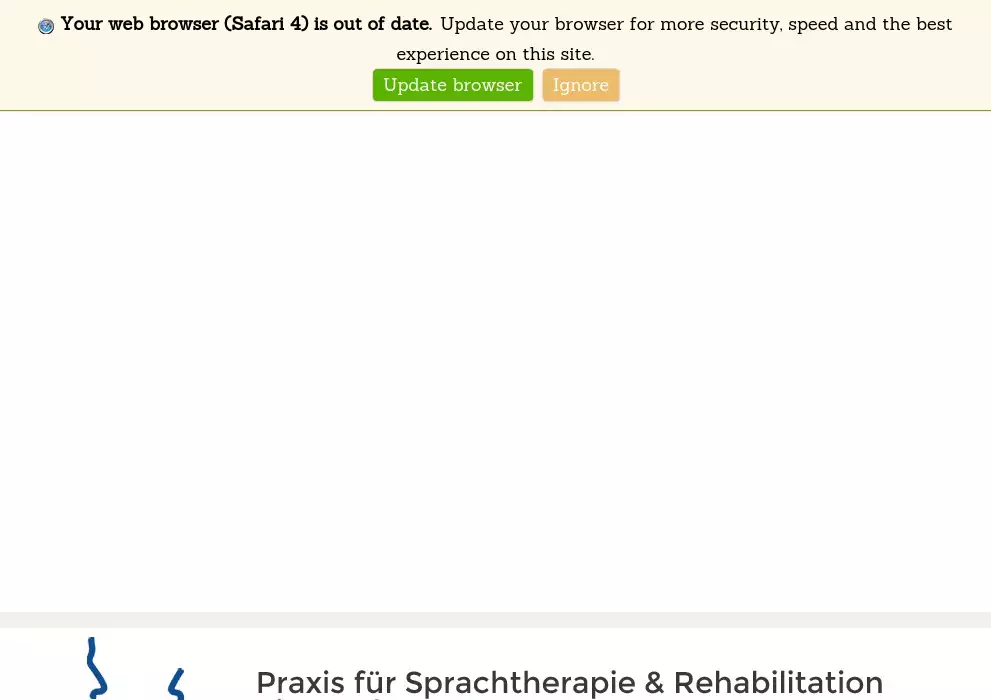Dismiss the outdated browser warning with Ignore
This screenshot has height=700, width=991.
(580, 85)
